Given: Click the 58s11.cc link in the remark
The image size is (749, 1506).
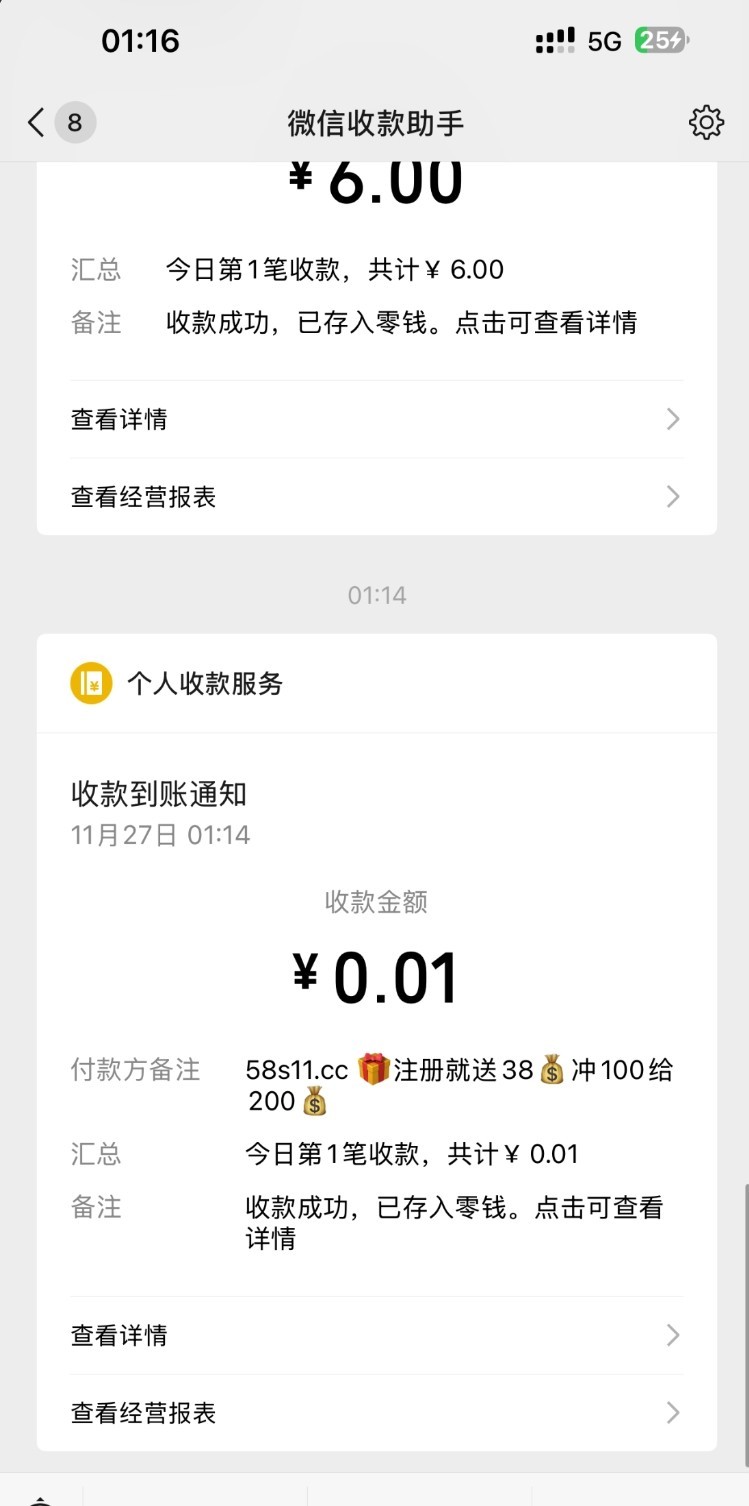Looking at the screenshot, I should click(x=295, y=1068).
